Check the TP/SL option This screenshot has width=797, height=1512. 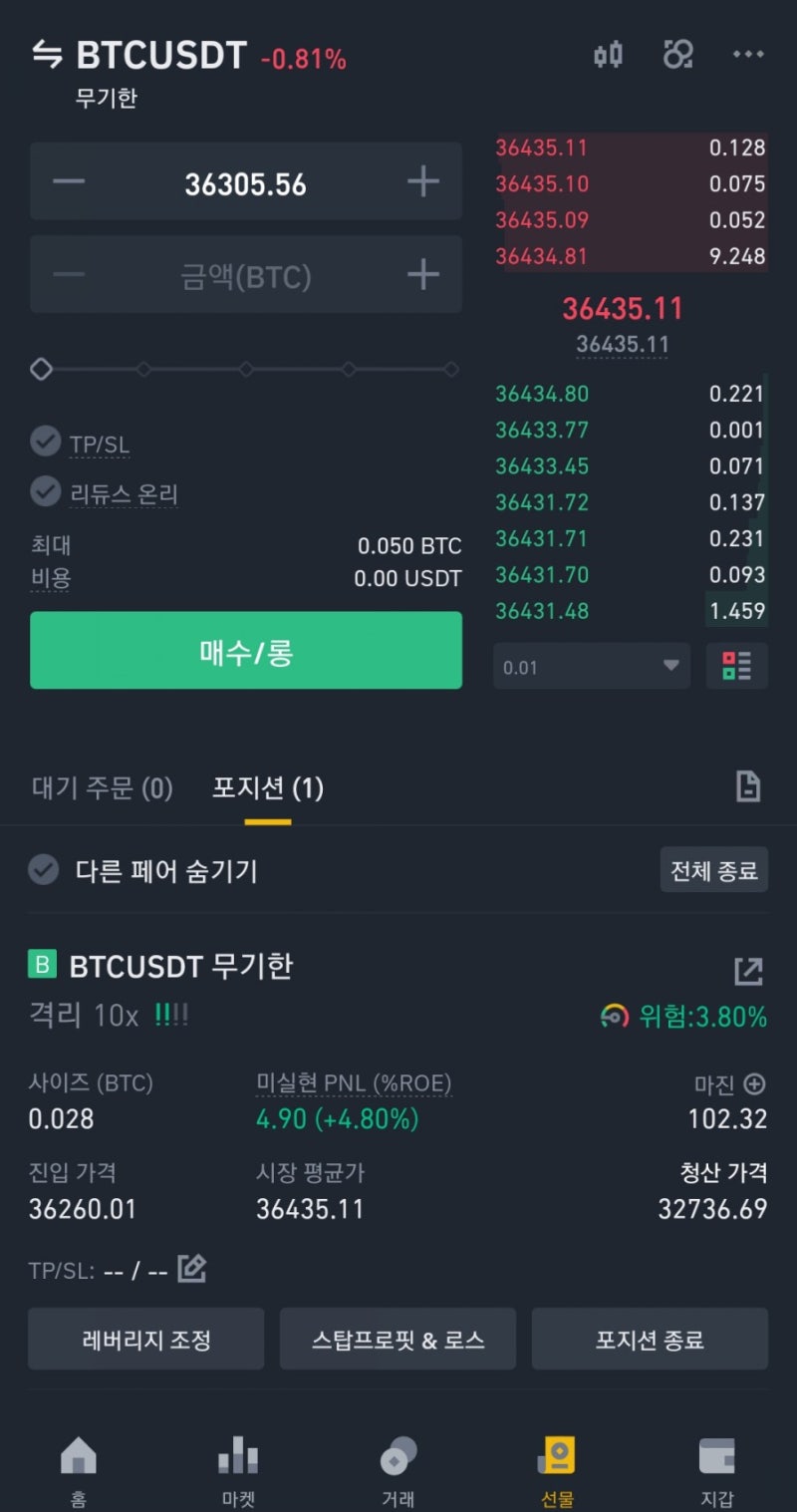click(x=45, y=441)
